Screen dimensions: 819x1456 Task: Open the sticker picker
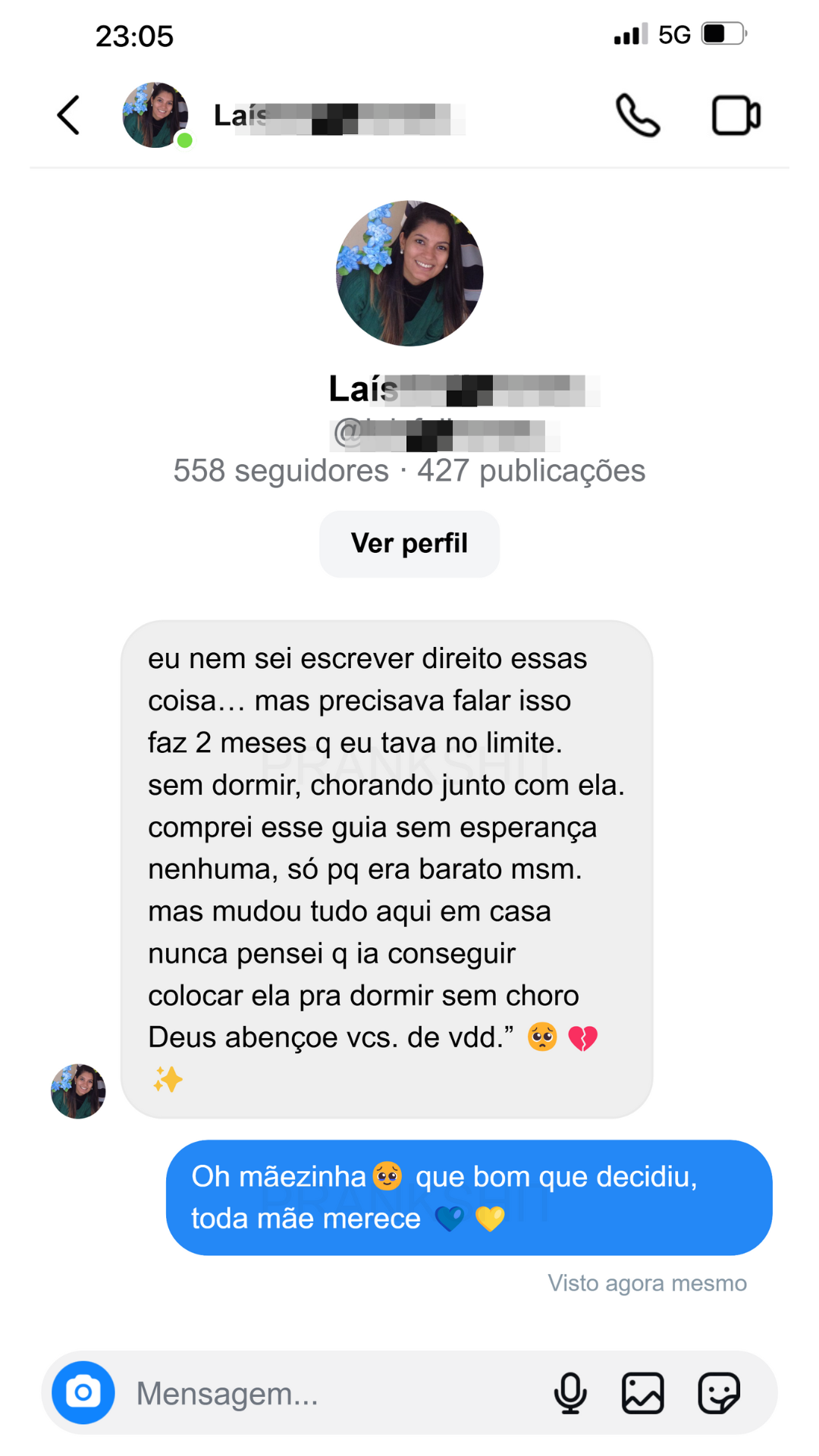[x=719, y=1392]
